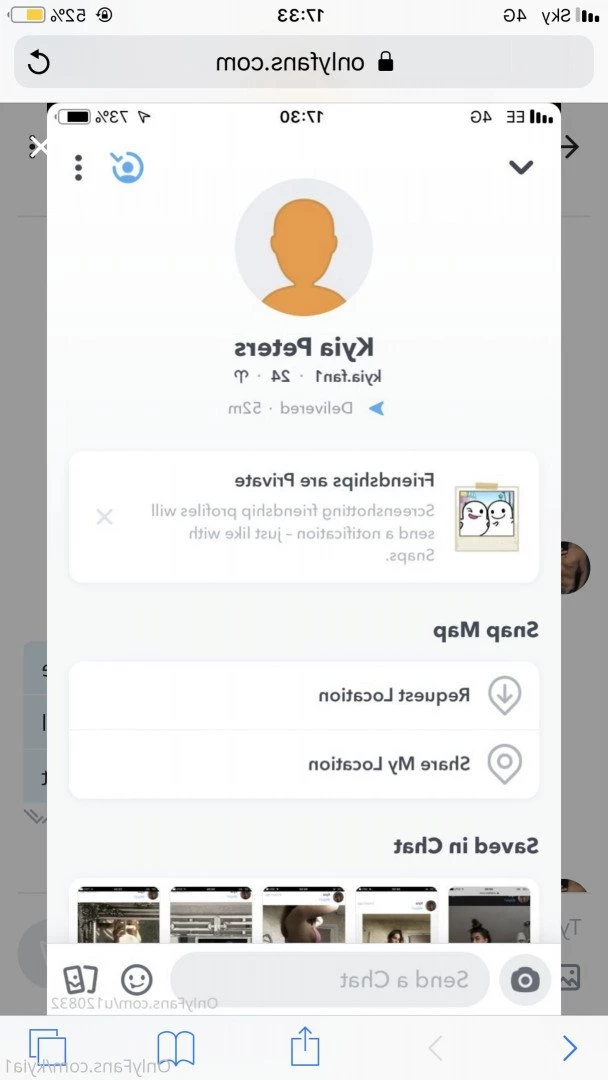Open the Safari tabs overview

coord(47,1047)
